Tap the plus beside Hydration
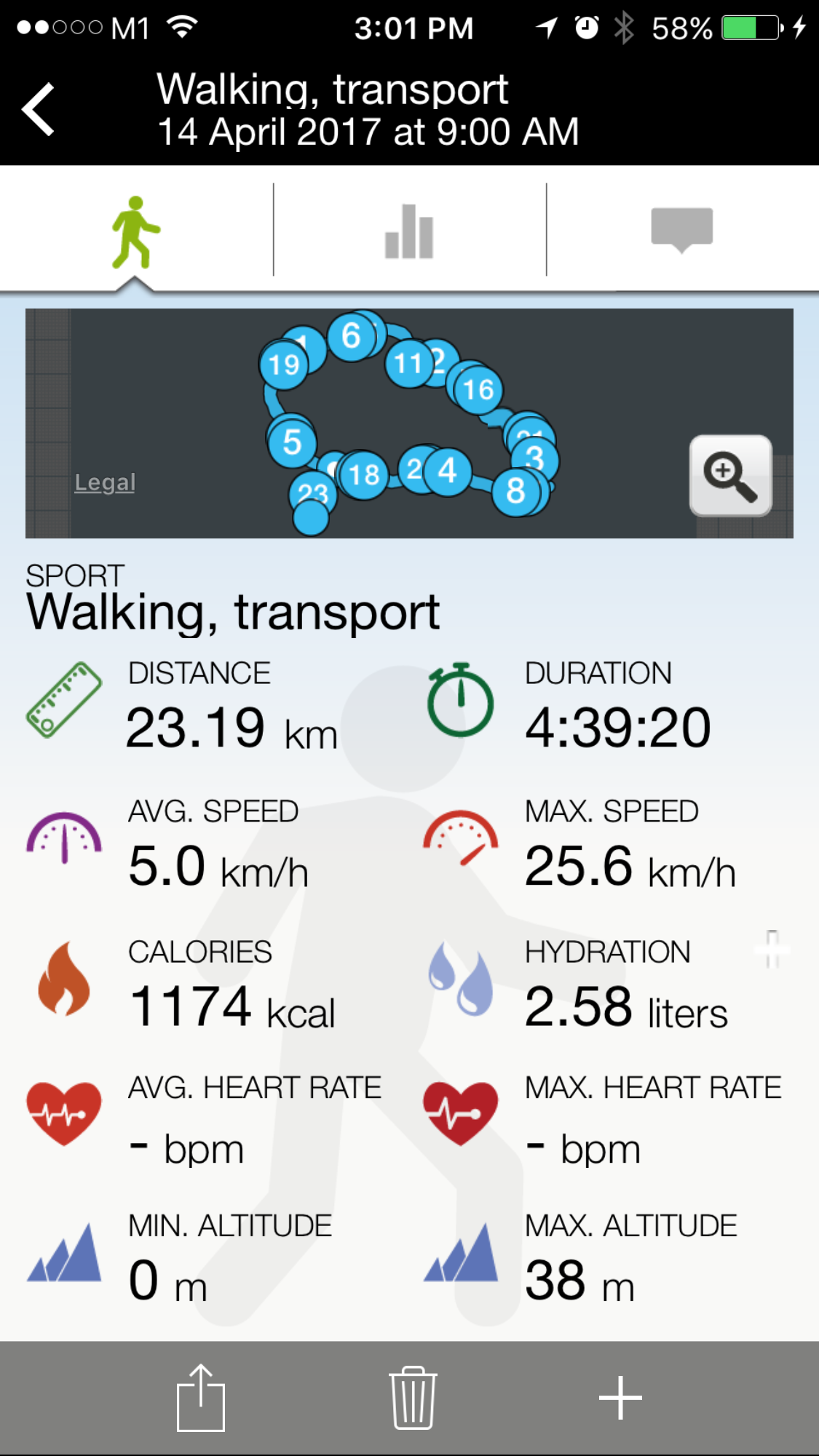819x1456 pixels. 772,949
